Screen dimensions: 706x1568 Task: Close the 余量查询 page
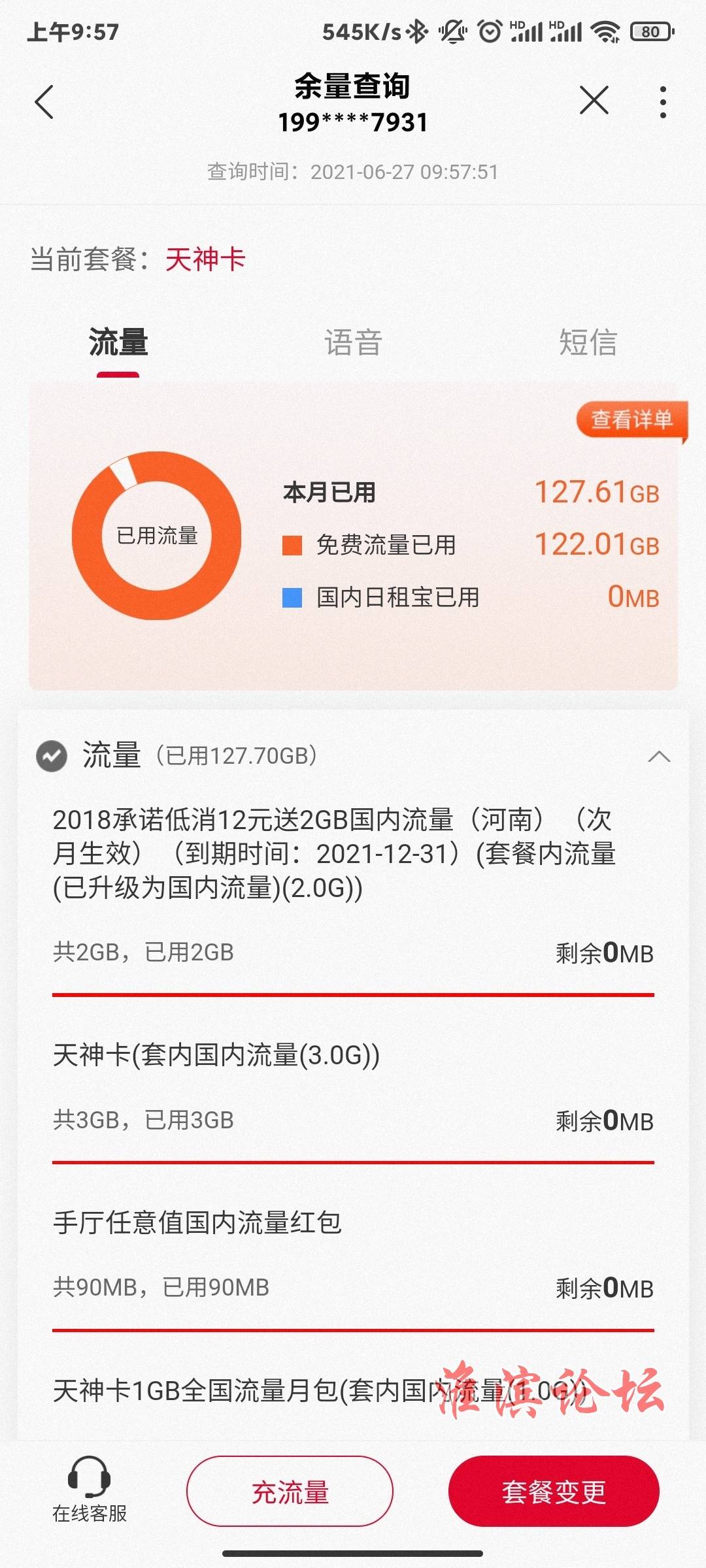pos(594,101)
